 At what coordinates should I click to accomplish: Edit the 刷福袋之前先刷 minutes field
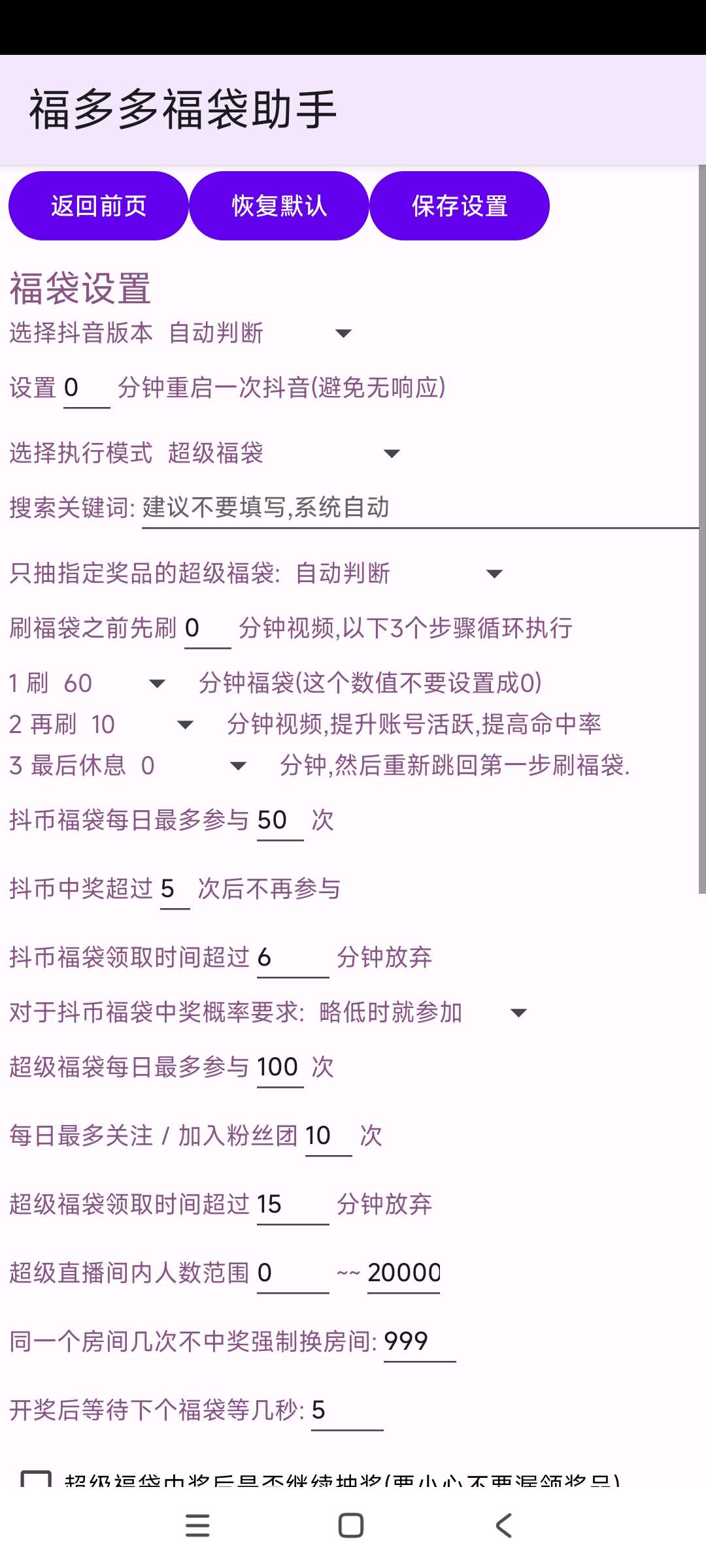[x=207, y=629]
